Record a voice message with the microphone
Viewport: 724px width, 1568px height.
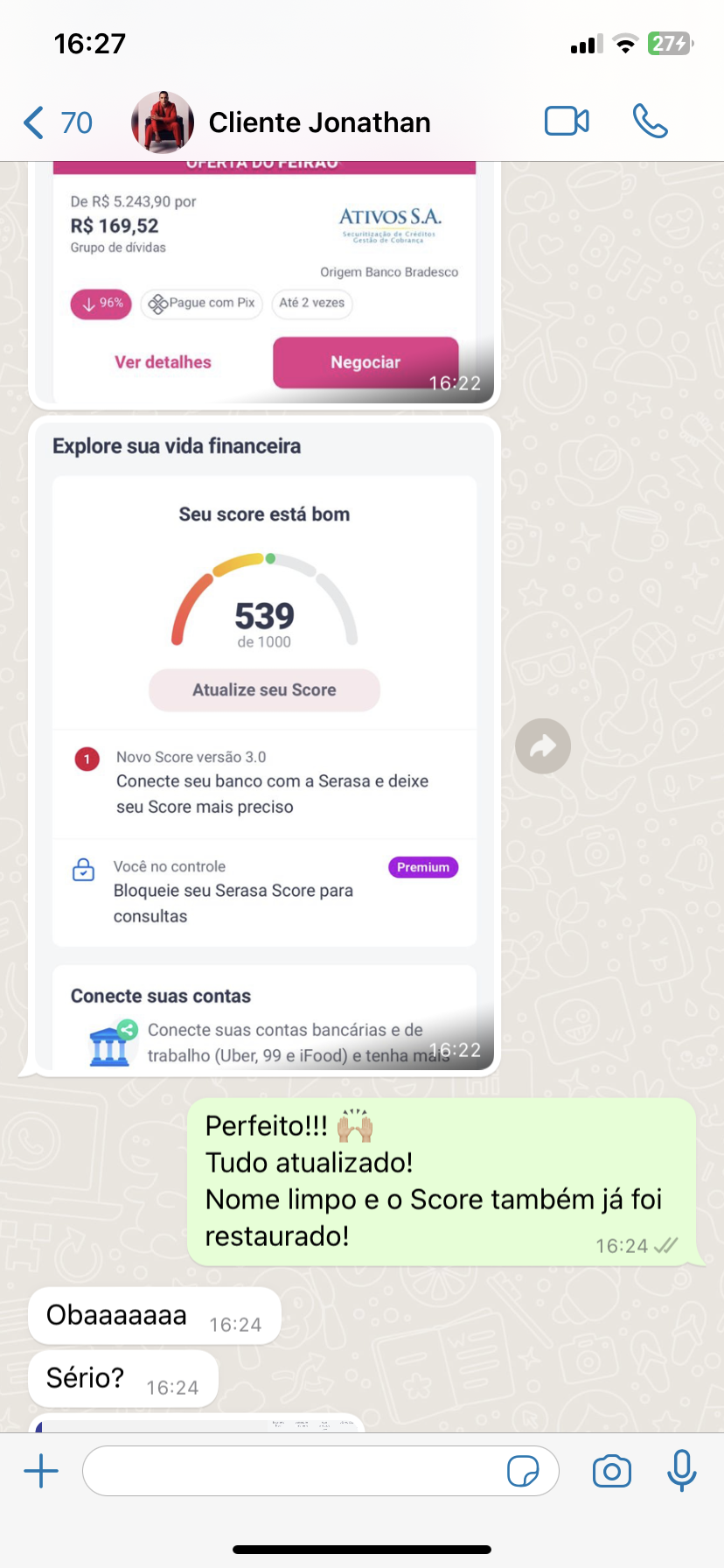pos(681,1471)
